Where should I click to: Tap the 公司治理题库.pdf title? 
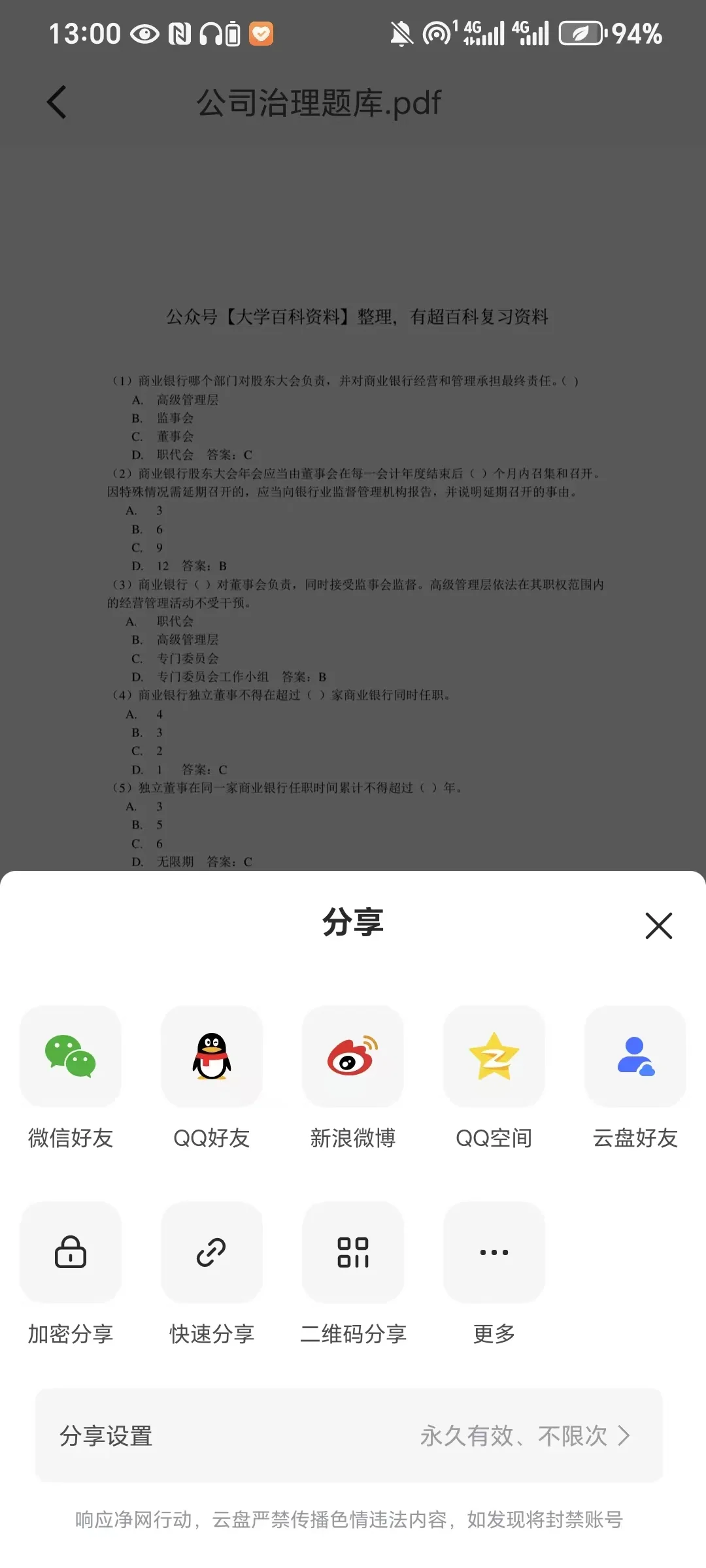click(x=318, y=103)
